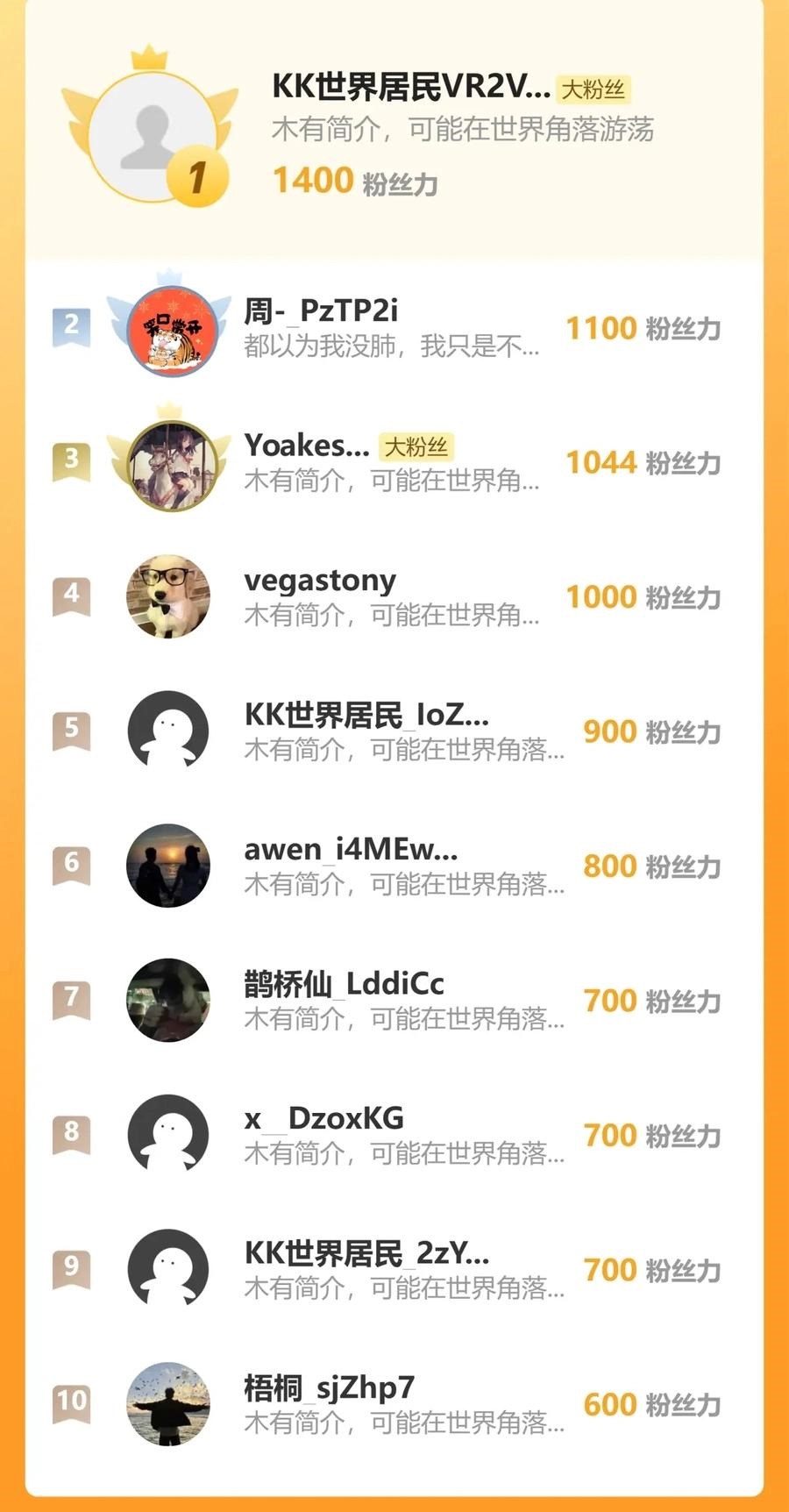Open top-ranked fan KK世界居民VR2V profile
Viewport: 789px width, 1512px height.
(410, 87)
